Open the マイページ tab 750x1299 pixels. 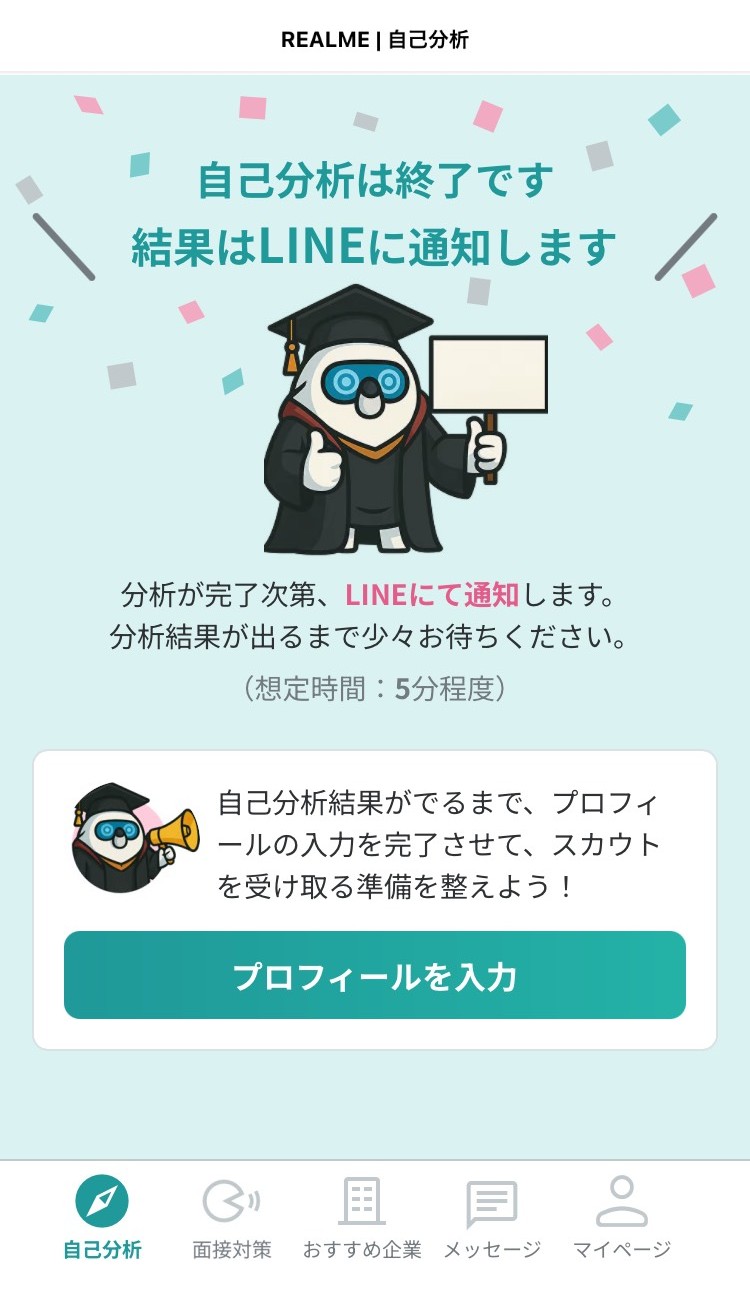(622, 1217)
